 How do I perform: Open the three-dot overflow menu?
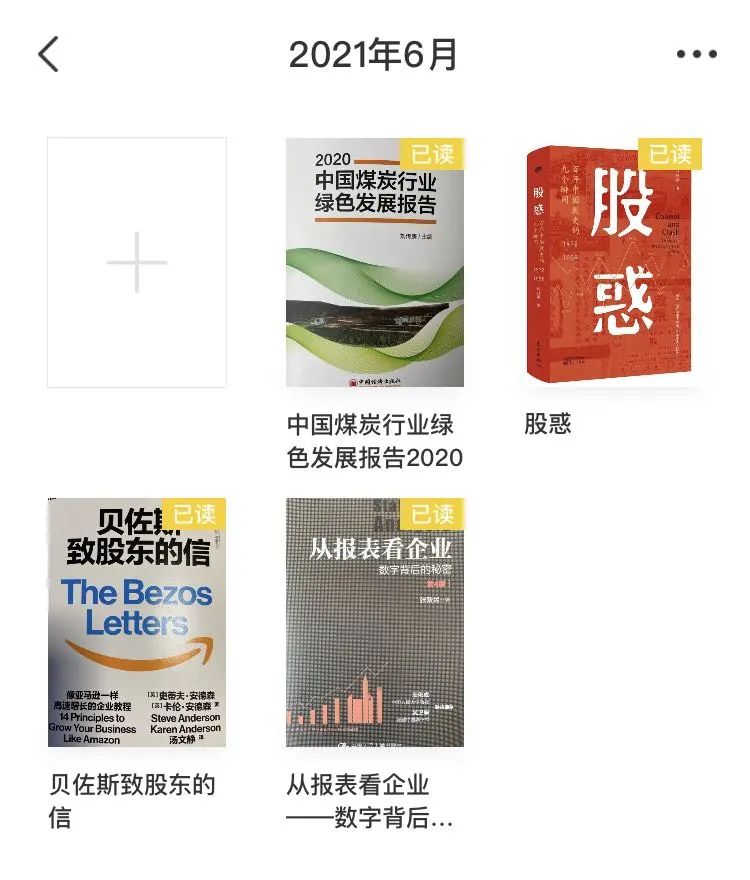[x=696, y=54]
